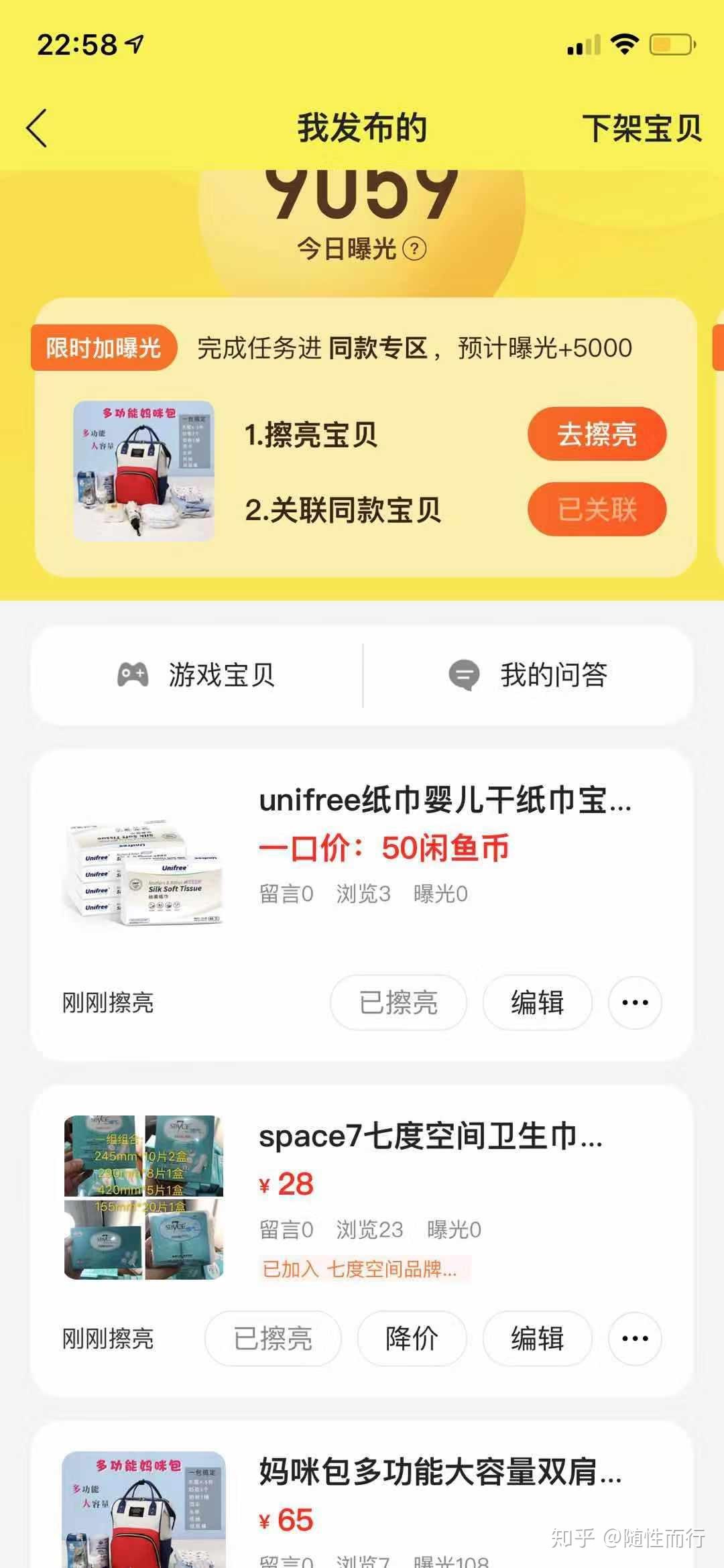Open the unifree纸巾 listing
This screenshot has height=1568, width=724.
(444, 800)
